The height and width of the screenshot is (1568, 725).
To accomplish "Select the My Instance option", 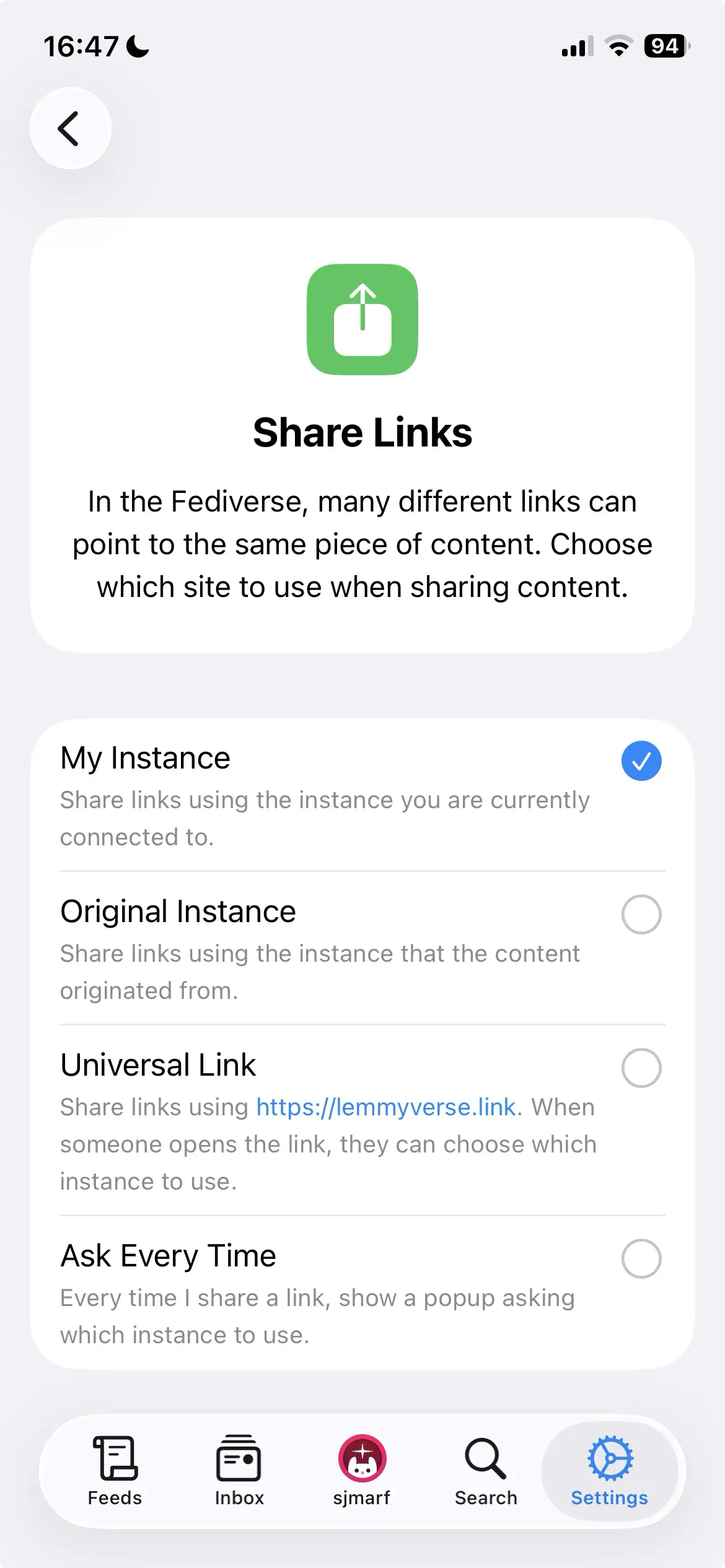I will coord(641,760).
